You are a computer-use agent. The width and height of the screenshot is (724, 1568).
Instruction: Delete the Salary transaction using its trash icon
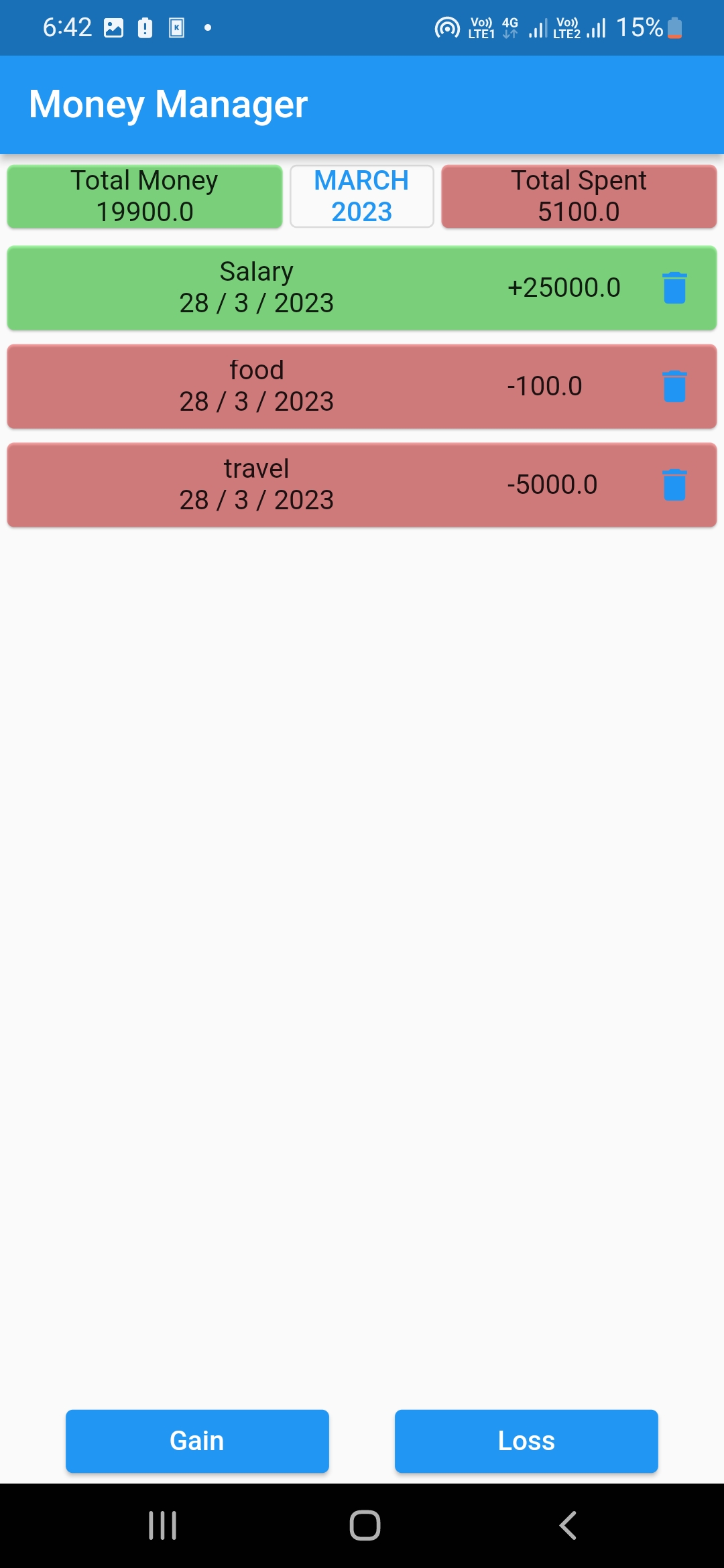[674, 287]
